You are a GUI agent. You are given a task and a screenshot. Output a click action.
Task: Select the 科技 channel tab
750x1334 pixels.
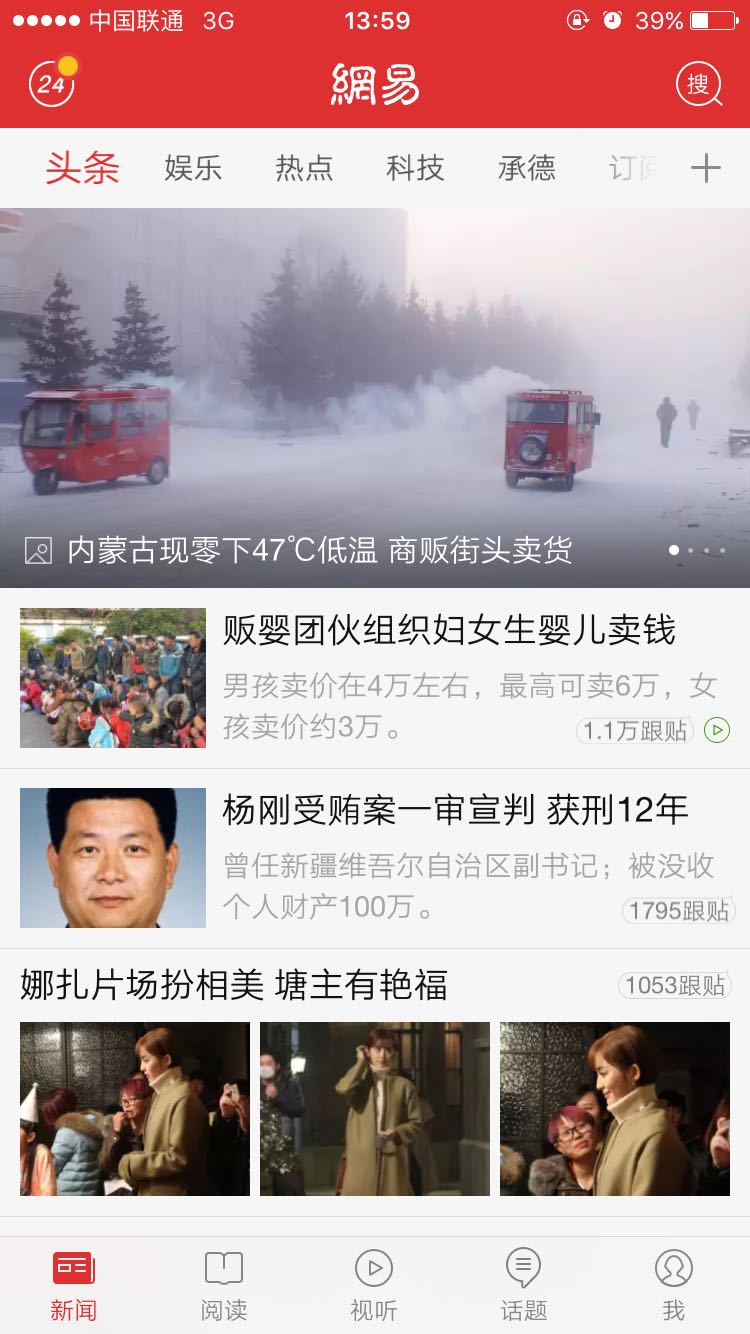[x=415, y=168]
